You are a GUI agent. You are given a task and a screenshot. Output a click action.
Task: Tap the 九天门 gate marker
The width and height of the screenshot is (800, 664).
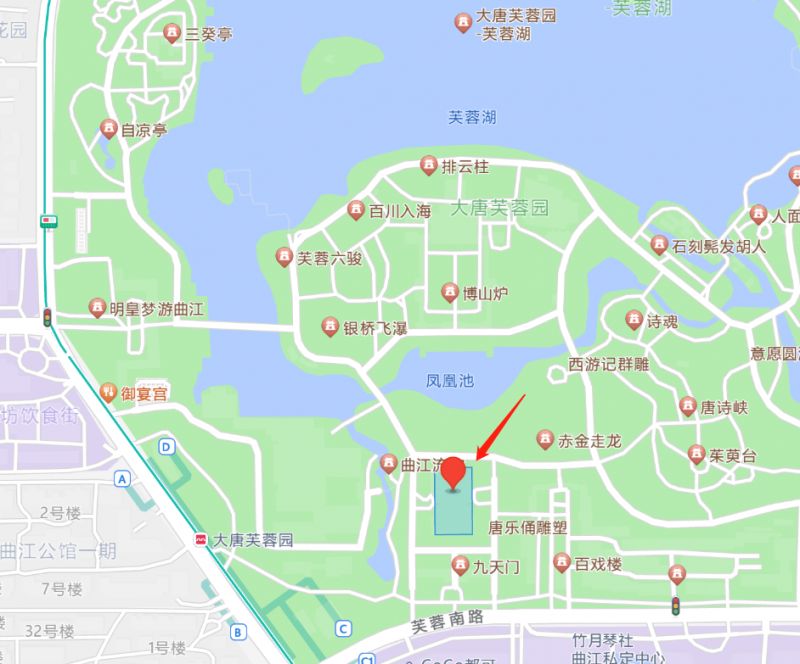459,566
